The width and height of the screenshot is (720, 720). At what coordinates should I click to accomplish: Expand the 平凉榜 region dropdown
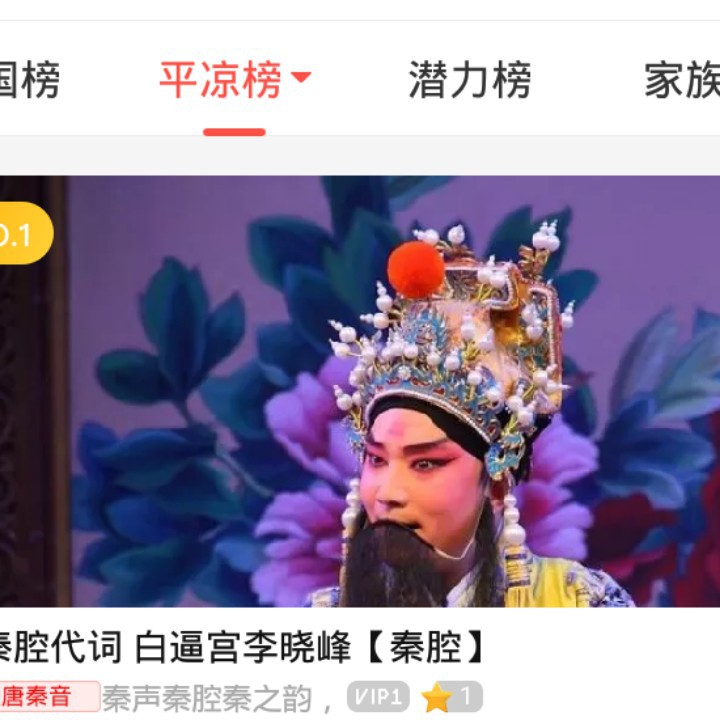[301, 78]
